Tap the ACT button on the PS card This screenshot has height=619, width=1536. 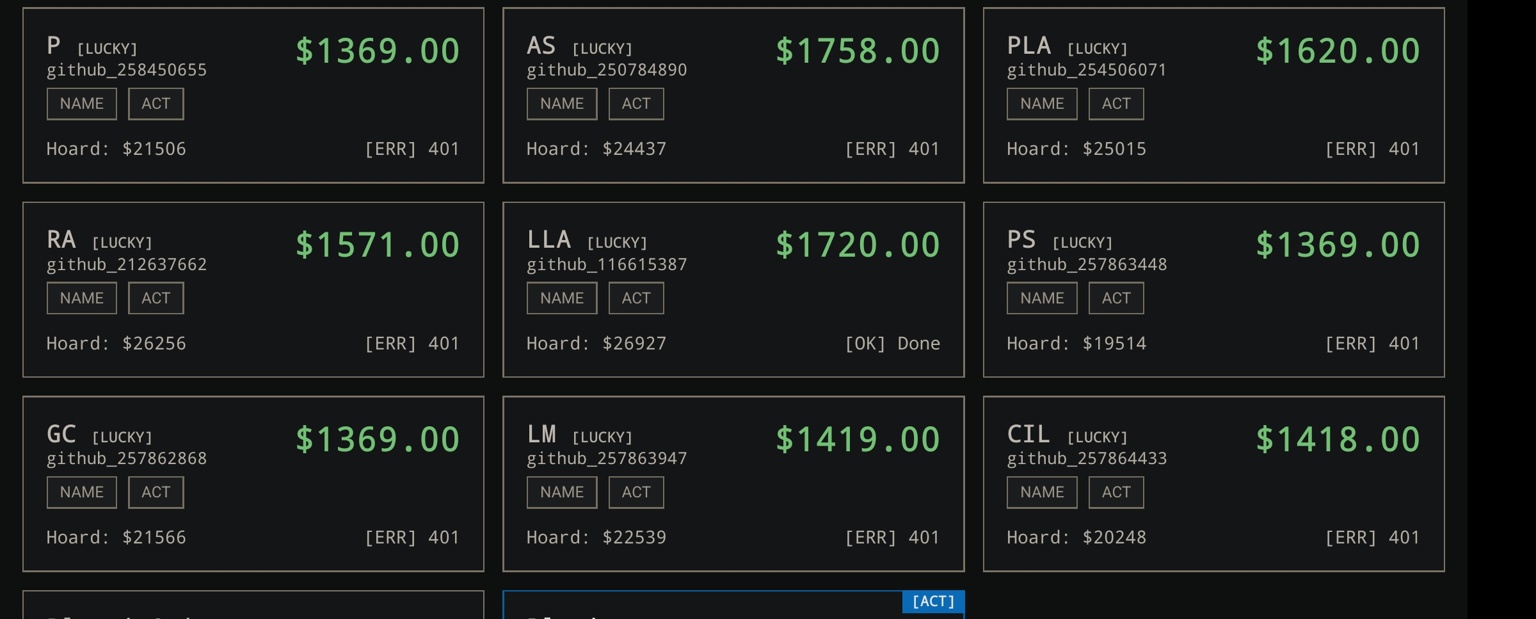coord(1116,298)
